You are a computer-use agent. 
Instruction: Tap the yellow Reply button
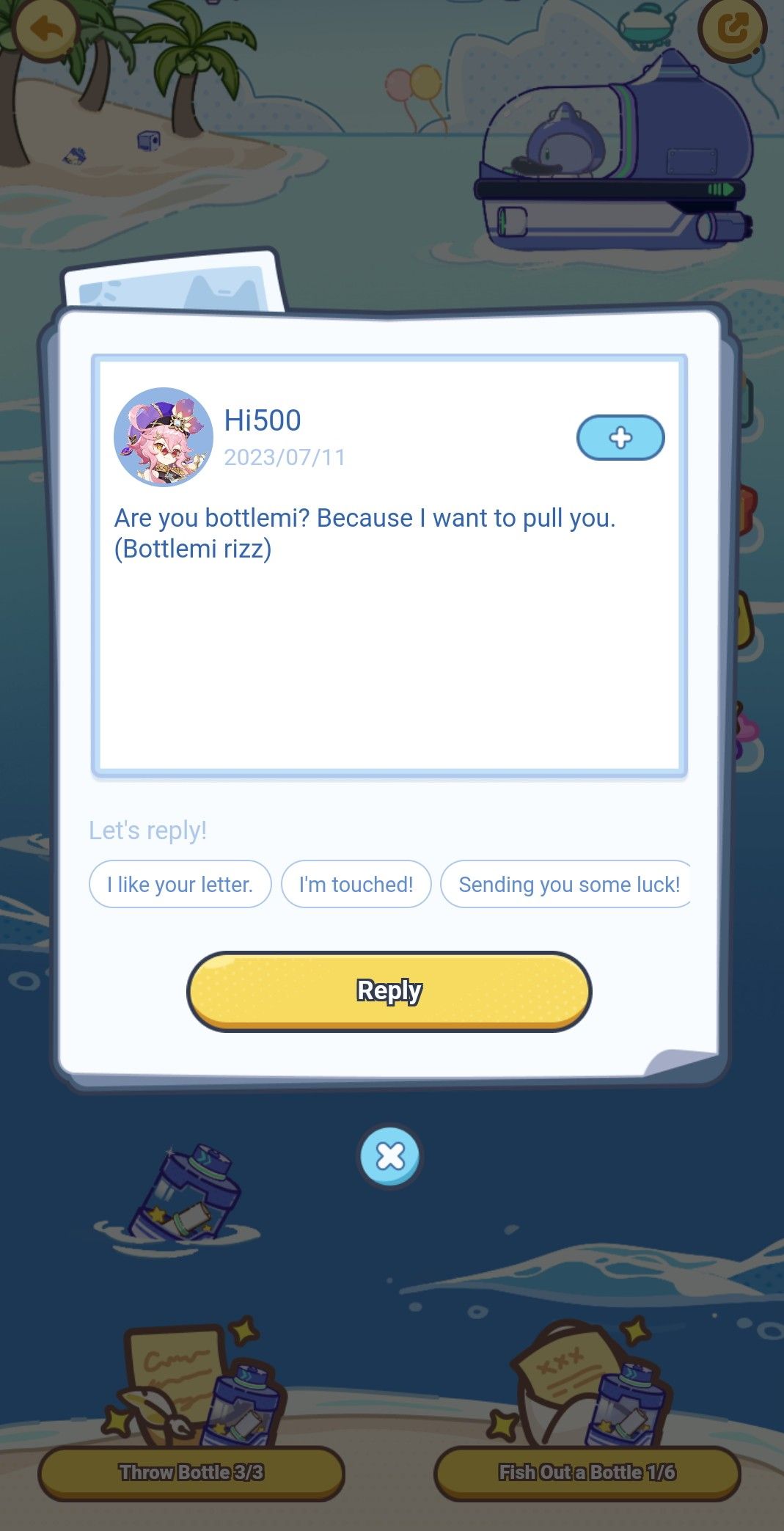point(389,990)
